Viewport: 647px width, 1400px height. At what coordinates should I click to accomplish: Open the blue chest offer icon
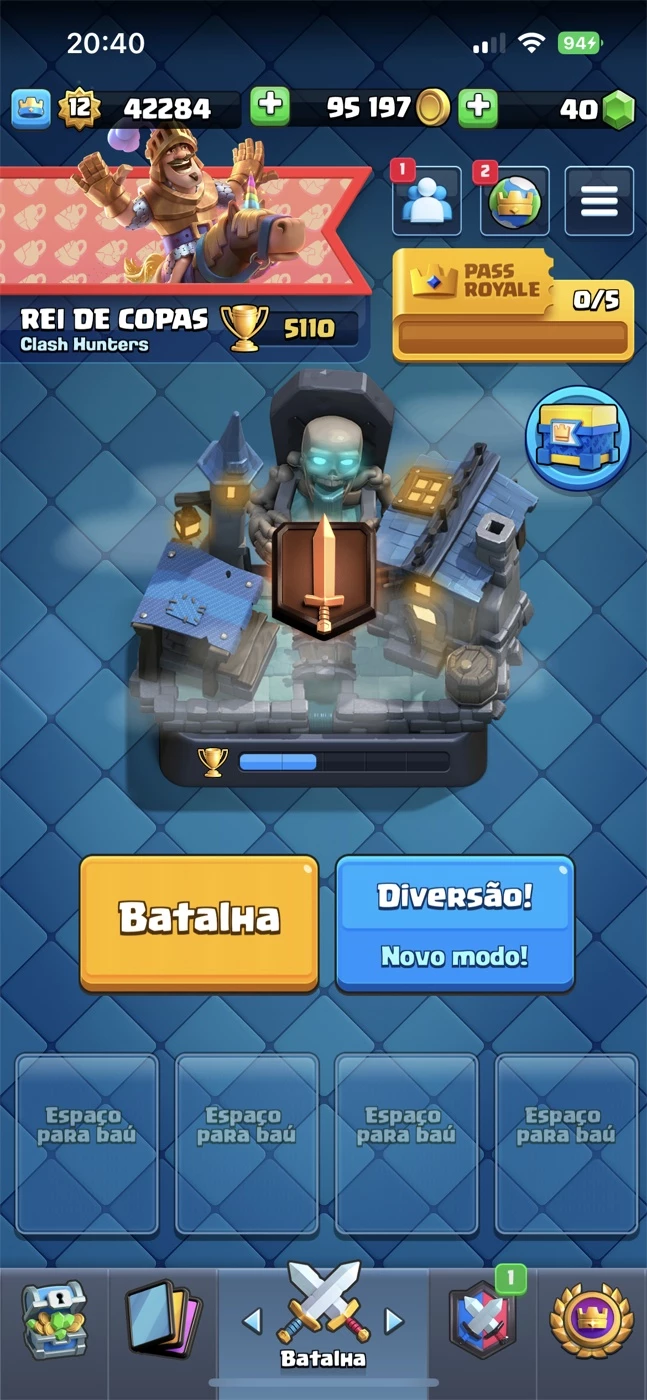[x=578, y=437]
